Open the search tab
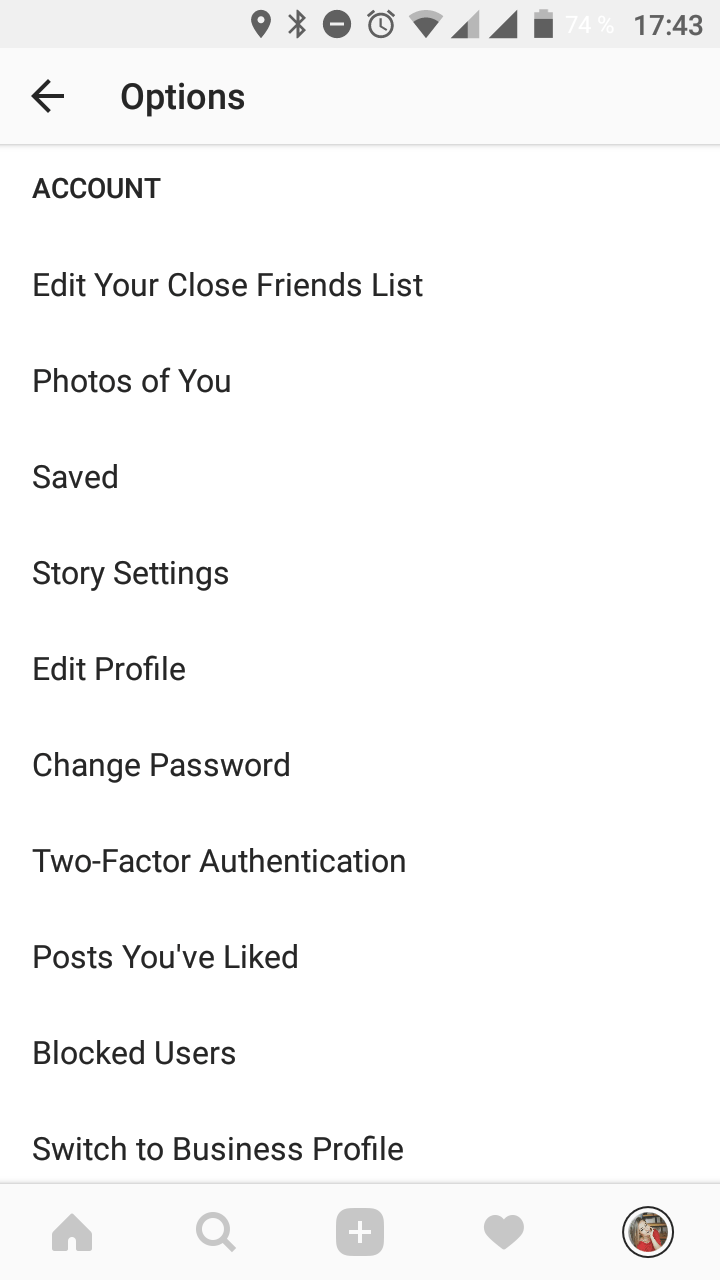The image size is (720, 1280). (216, 1232)
